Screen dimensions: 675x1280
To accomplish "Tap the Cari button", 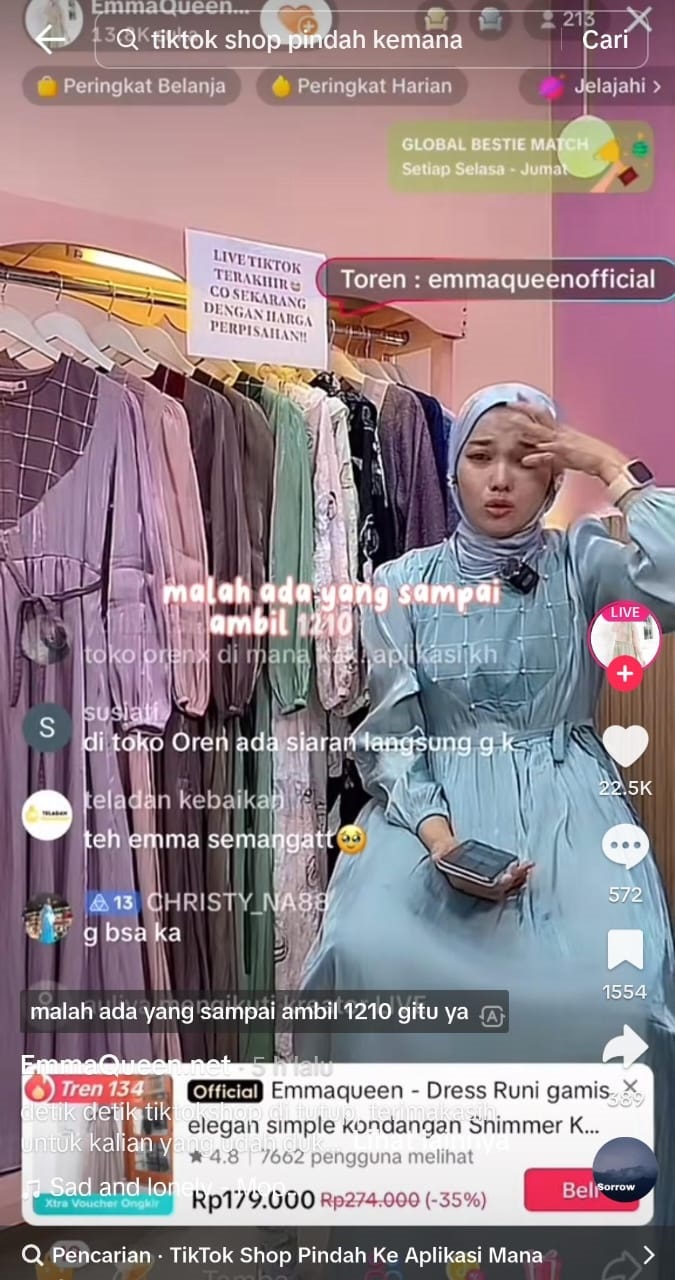I will 604,40.
